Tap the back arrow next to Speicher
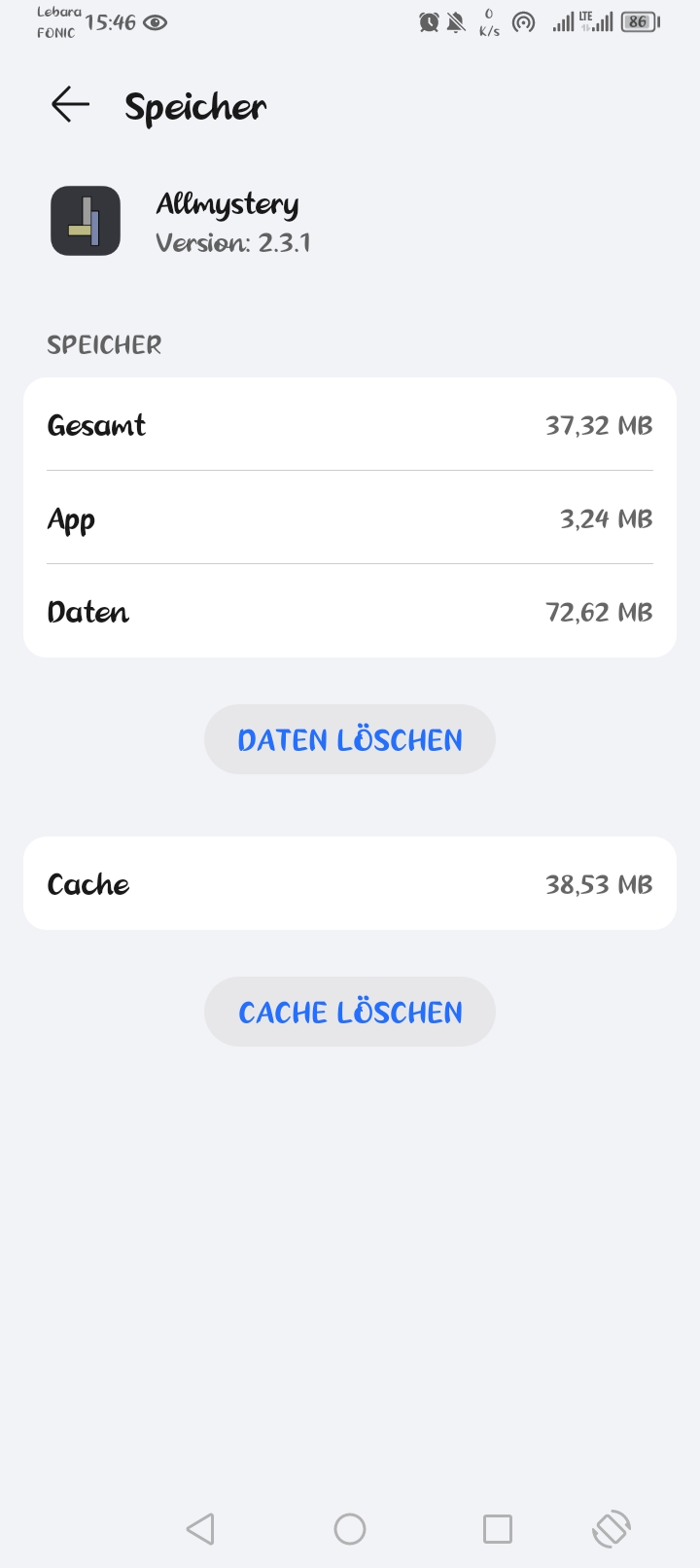700x1568 pixels. pyautogui.click(x=68, y=105)
